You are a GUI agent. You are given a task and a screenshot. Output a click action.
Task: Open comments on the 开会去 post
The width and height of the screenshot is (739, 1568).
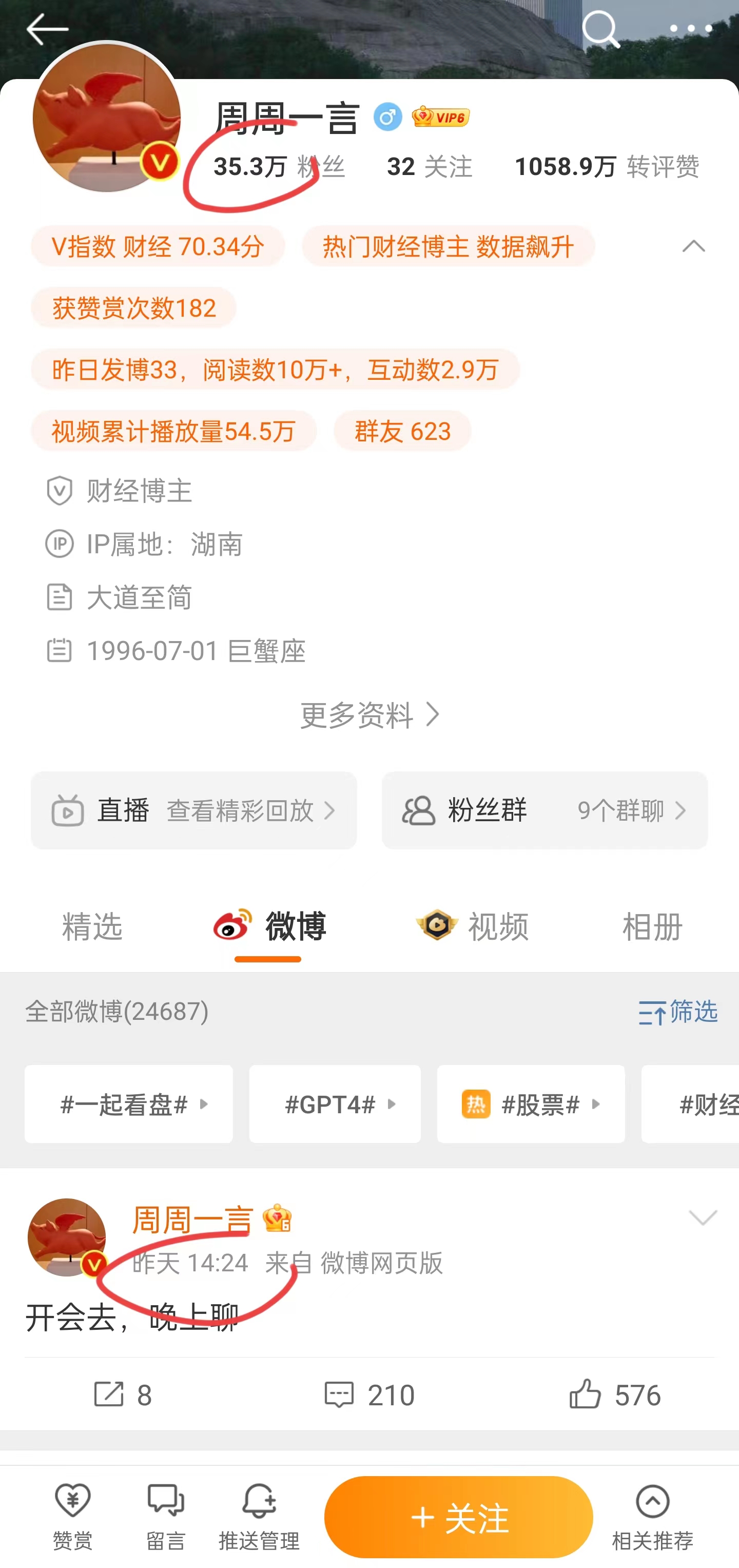pos(369,1394)
